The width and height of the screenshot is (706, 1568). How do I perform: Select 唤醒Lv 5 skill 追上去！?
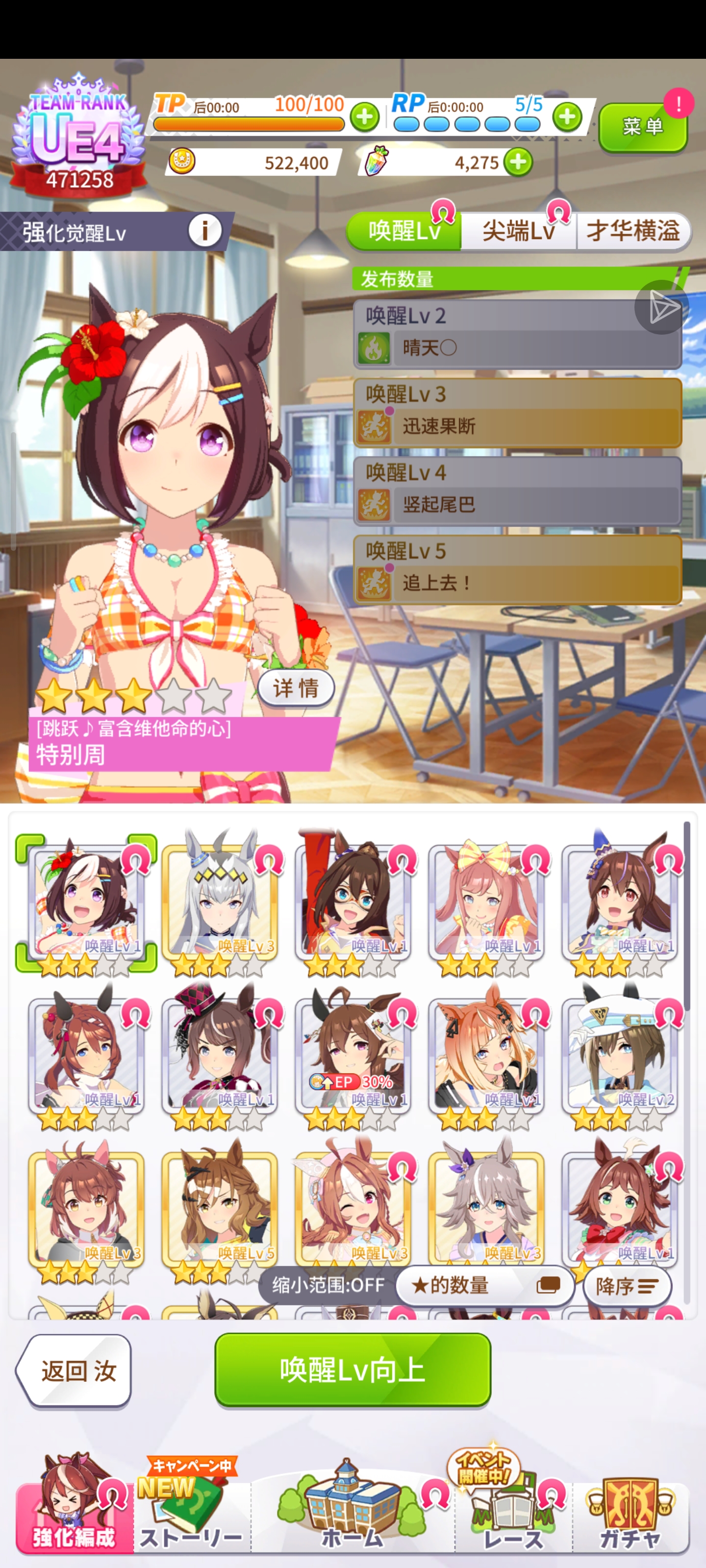point(517,570)
